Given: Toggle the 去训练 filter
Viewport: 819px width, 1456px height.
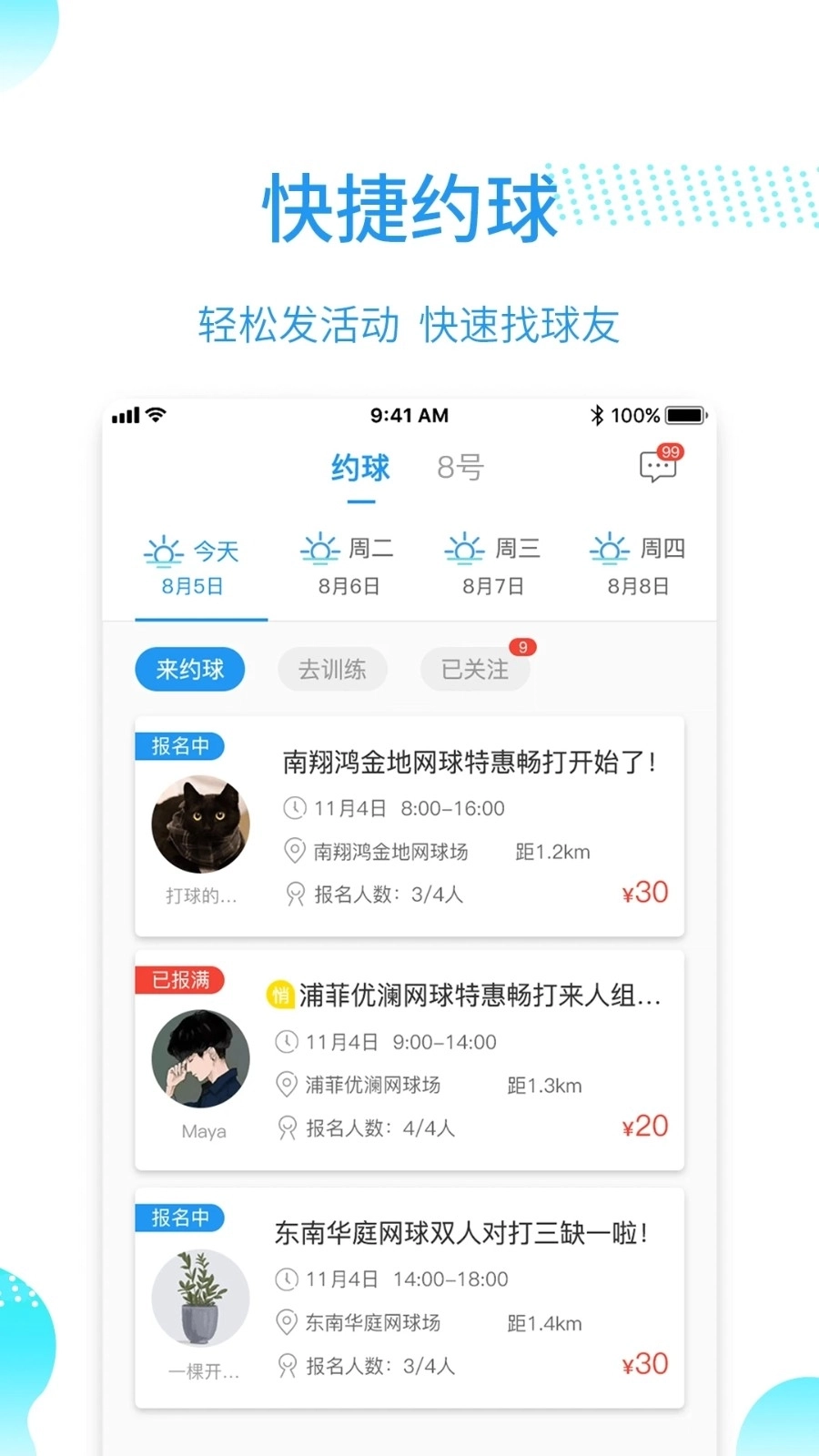Looking at the screenshot, I should tap(332, 669).
